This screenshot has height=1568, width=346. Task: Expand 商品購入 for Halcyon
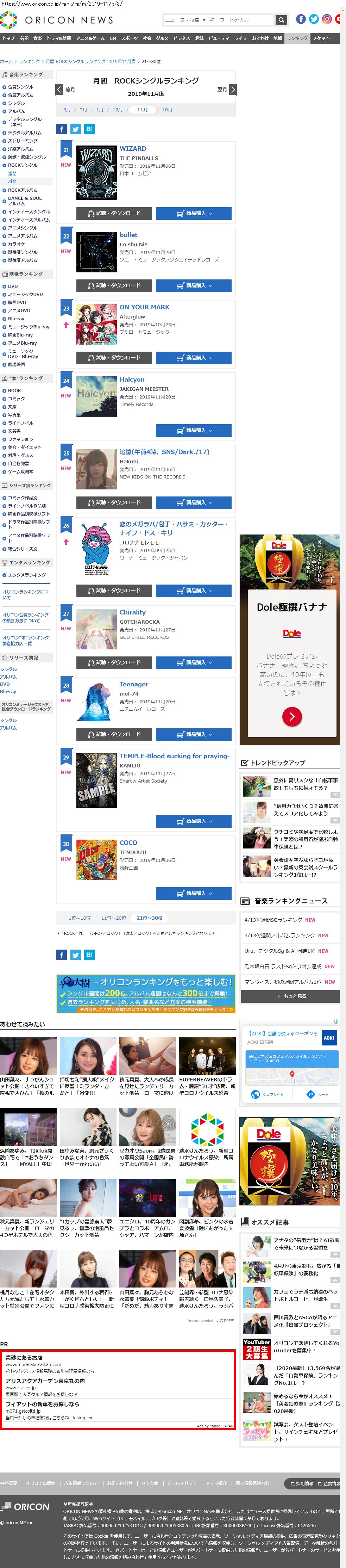(x=193, y=430)
